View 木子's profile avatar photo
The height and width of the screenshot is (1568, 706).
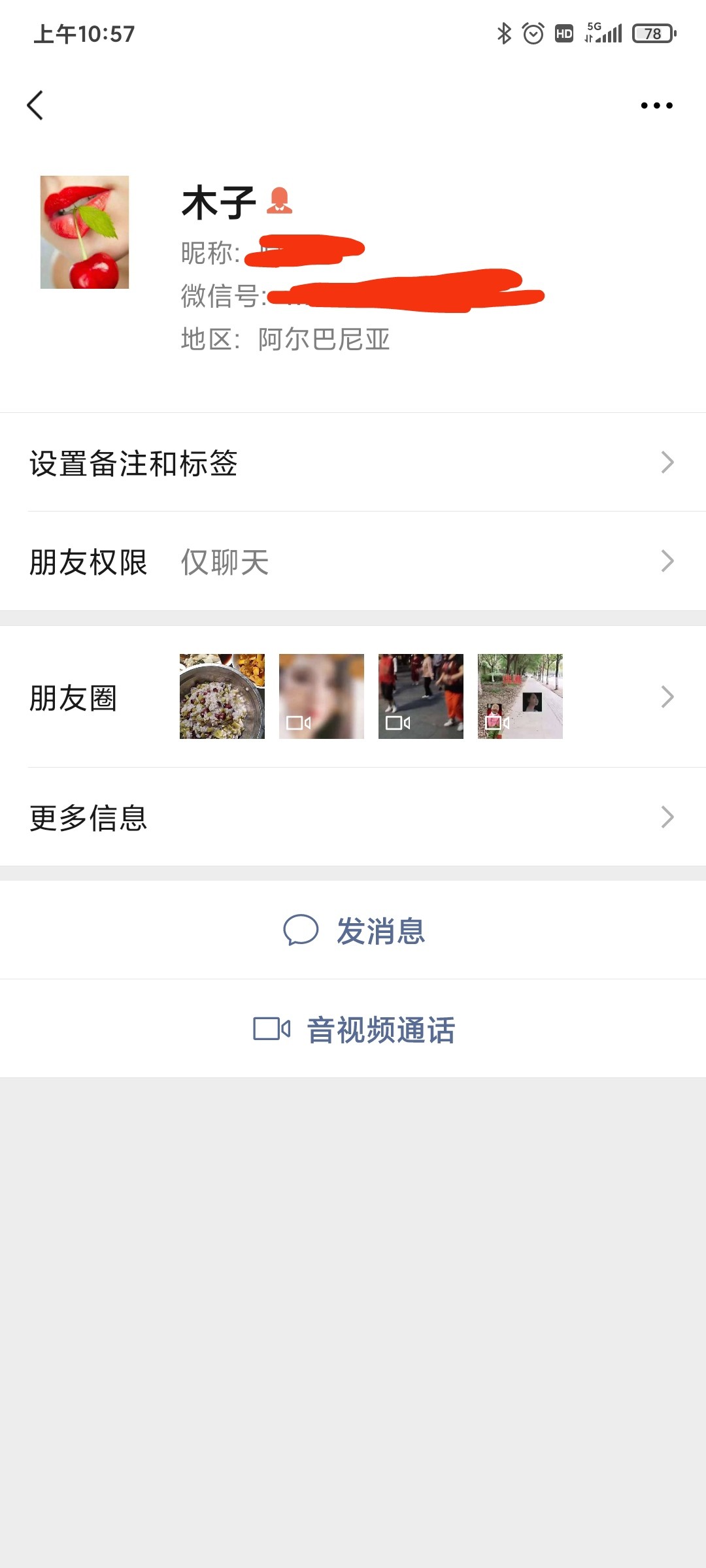pyautogui.click(x=85, y=232)
